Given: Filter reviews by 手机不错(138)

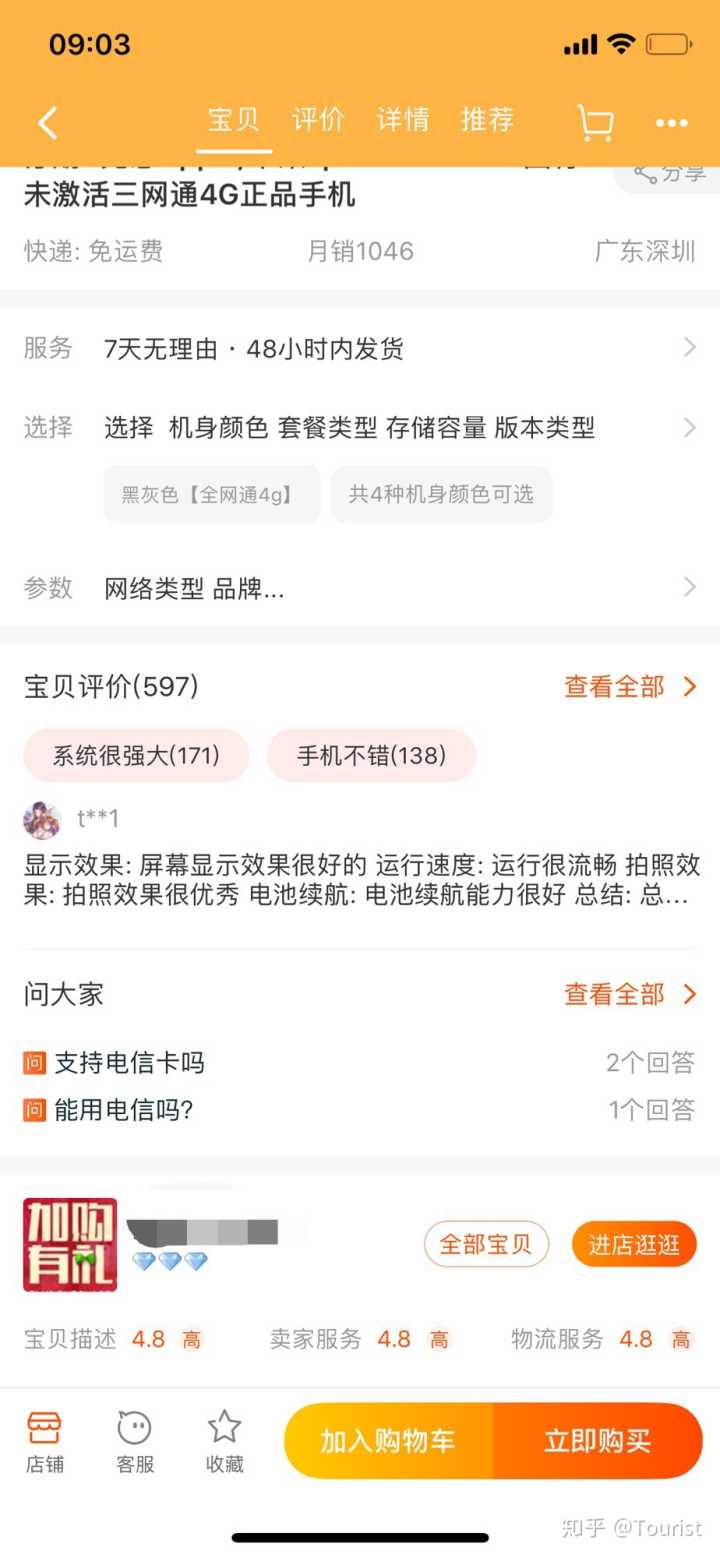Looking at the screenshot, I should pos(371,756).
